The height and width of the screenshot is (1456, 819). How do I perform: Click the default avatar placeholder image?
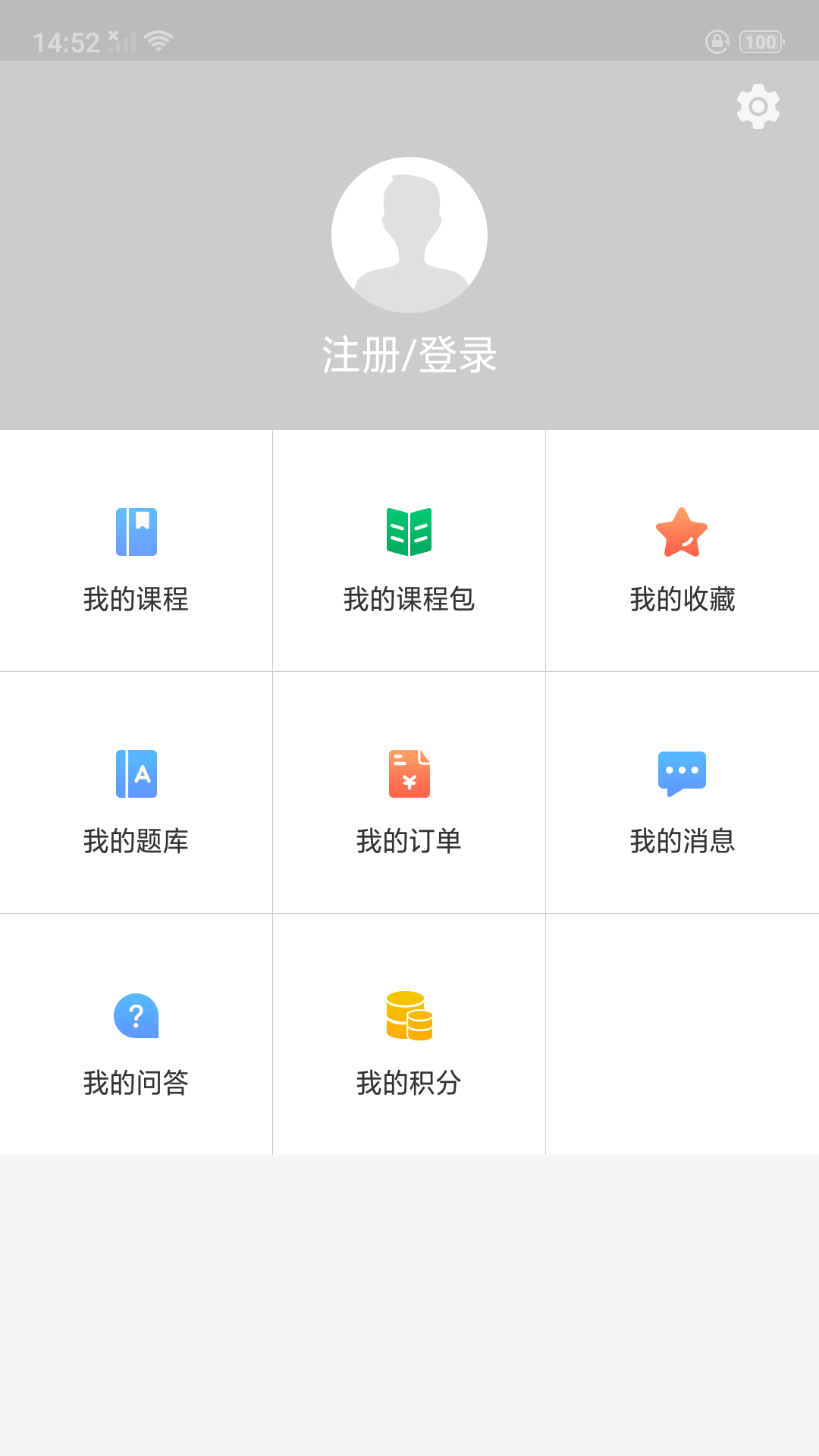[x=409, y=235]
